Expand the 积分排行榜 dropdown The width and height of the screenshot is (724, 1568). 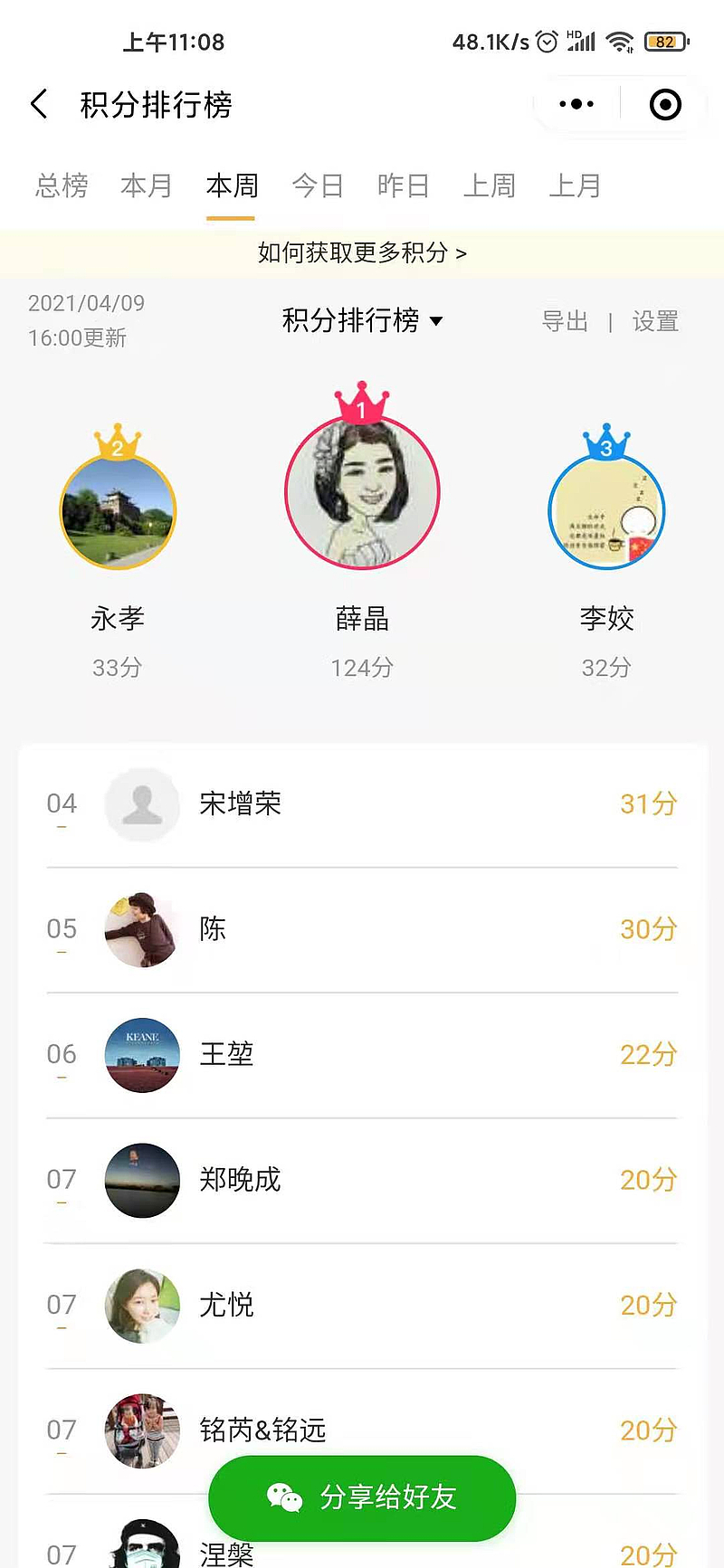pos(362,320)
